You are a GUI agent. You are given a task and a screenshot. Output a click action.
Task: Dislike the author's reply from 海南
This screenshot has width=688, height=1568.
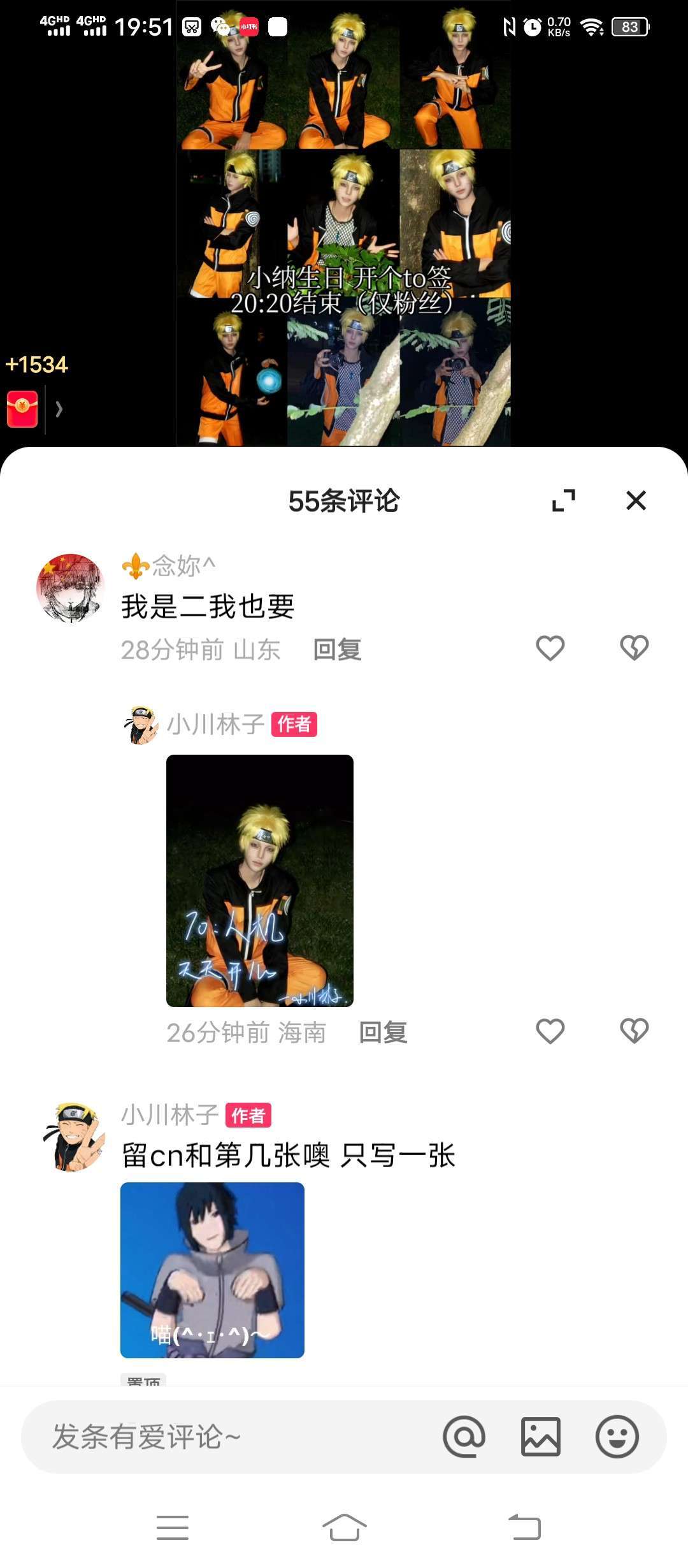pos(634,1031)
